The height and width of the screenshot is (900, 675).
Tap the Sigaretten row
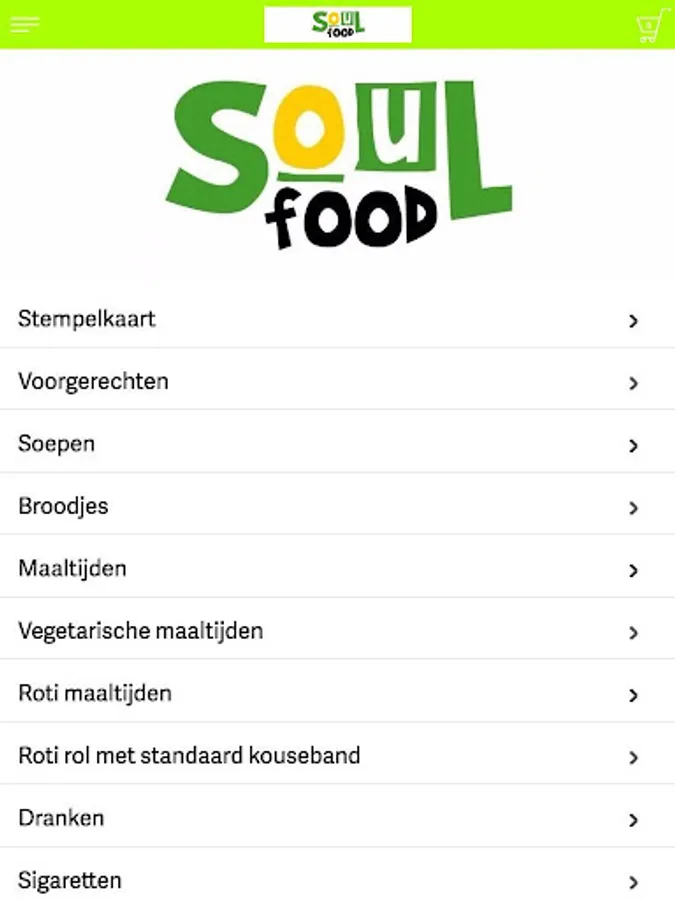337,881
